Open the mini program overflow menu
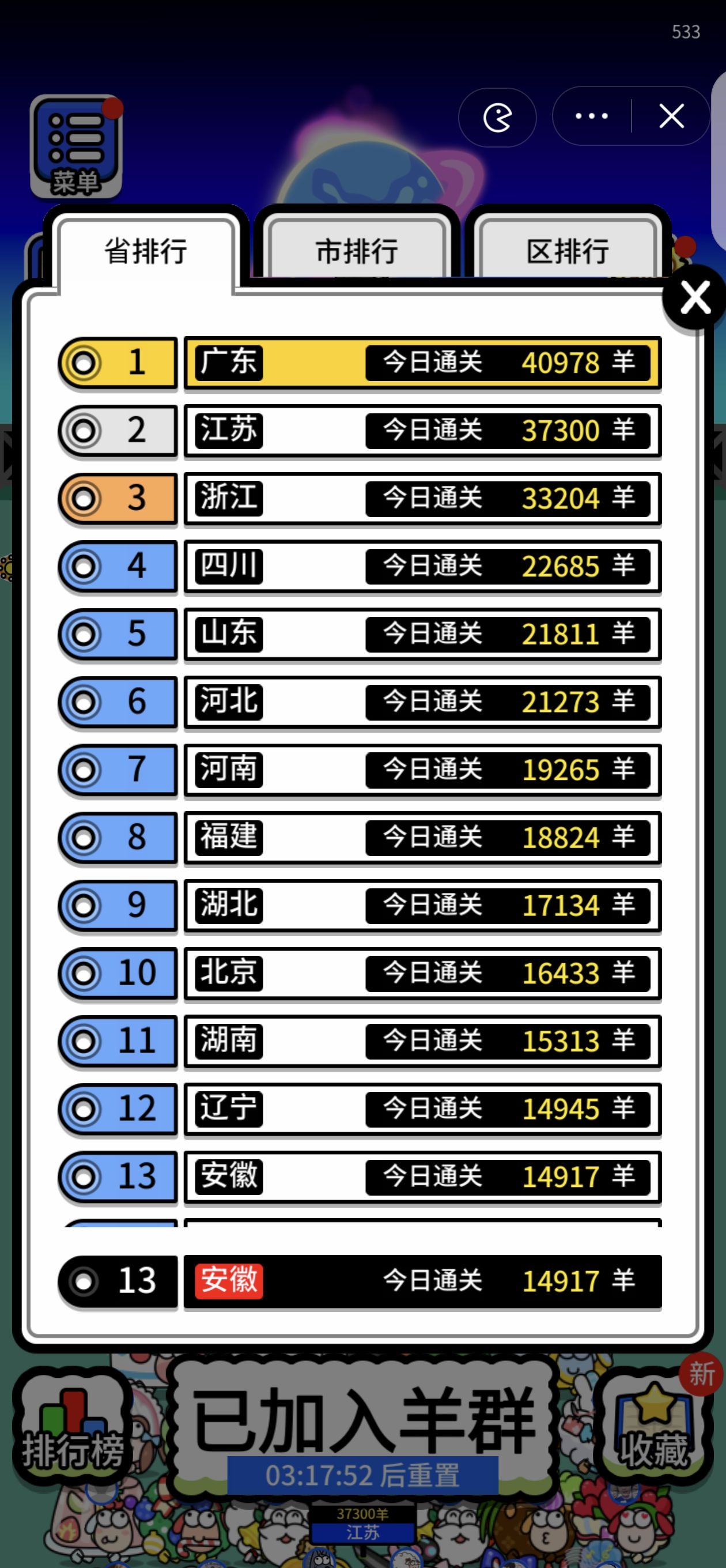 592,116
